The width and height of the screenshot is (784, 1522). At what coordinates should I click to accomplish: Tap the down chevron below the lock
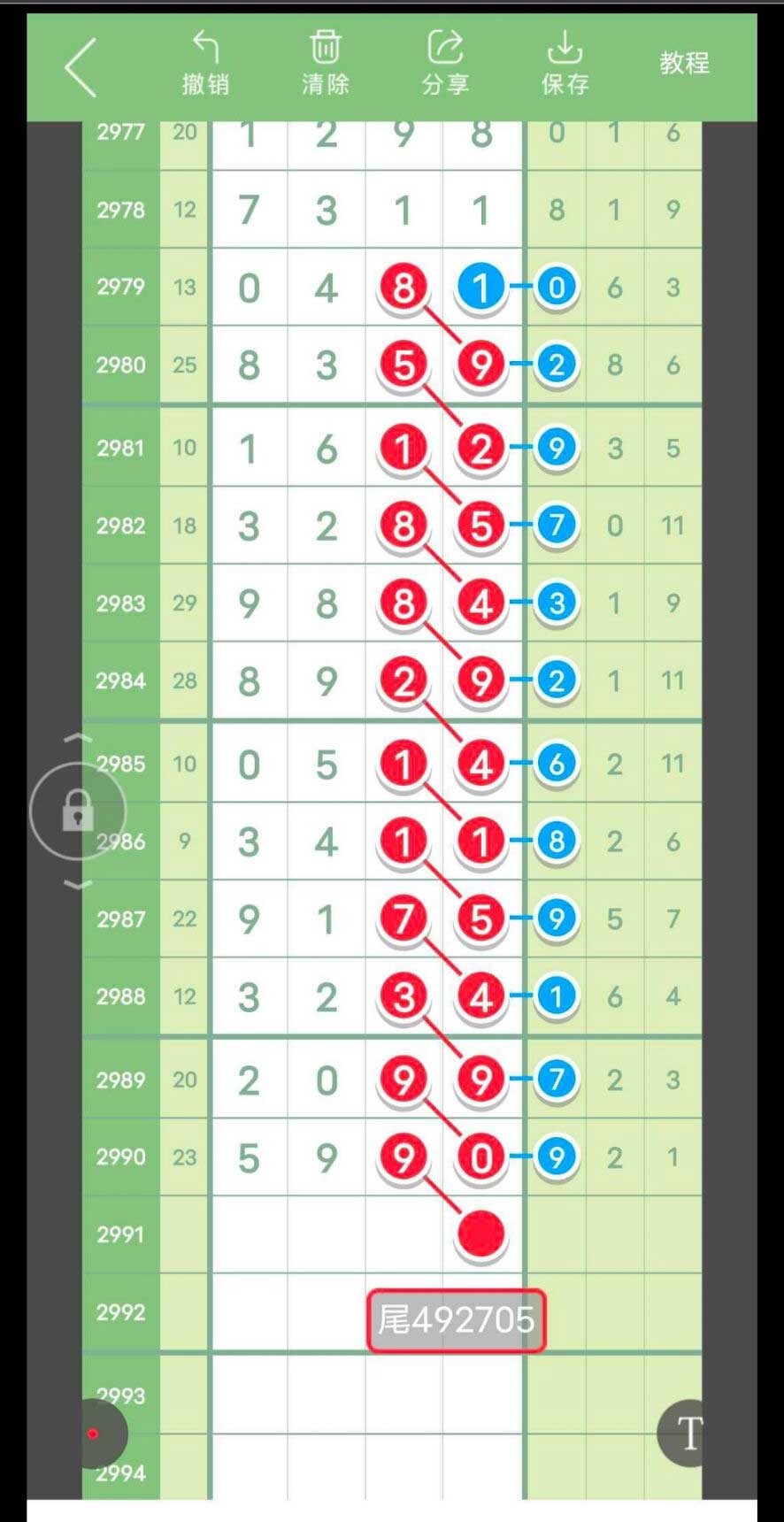click(78, 884)
